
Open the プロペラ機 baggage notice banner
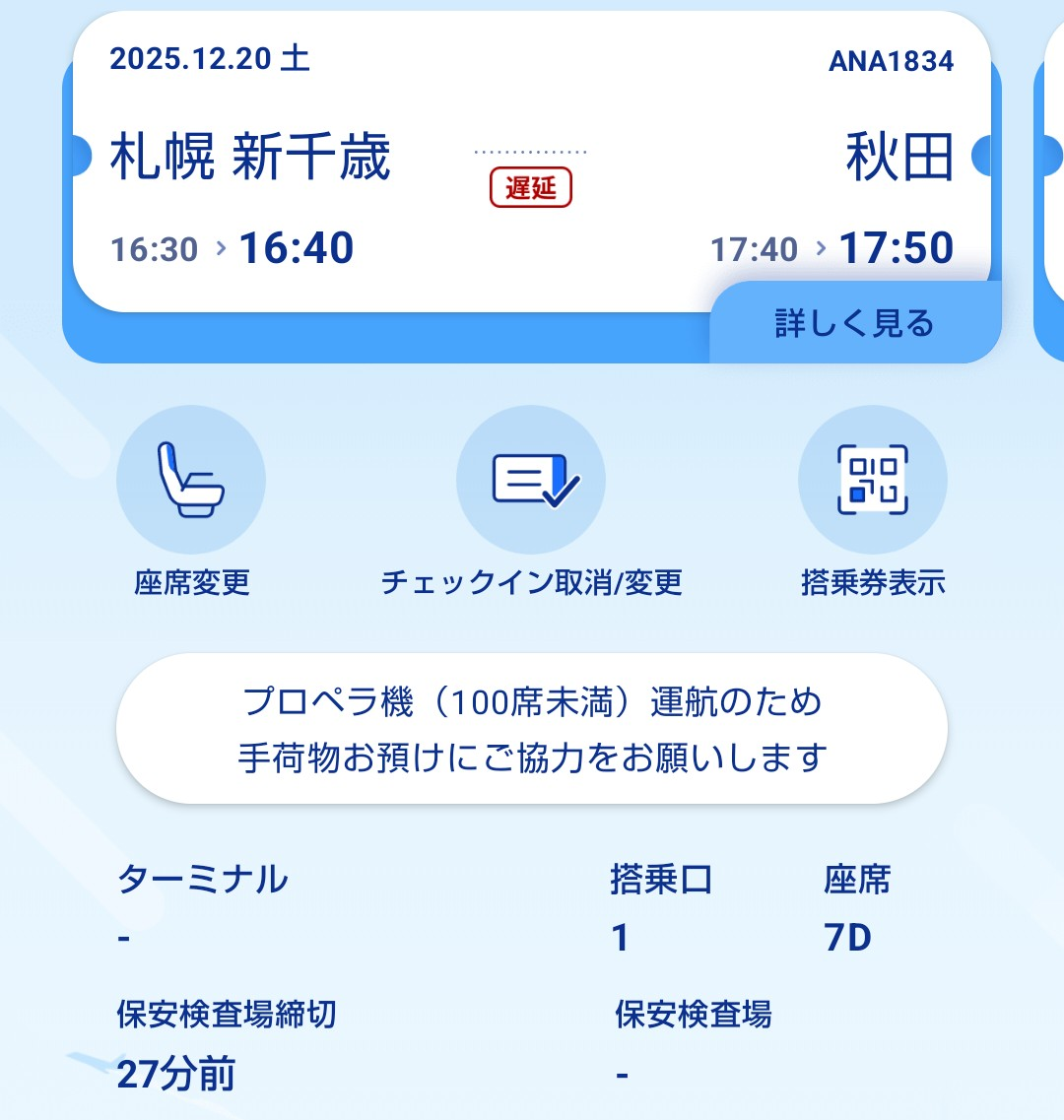pyautogui.click(x=532, y=729)
